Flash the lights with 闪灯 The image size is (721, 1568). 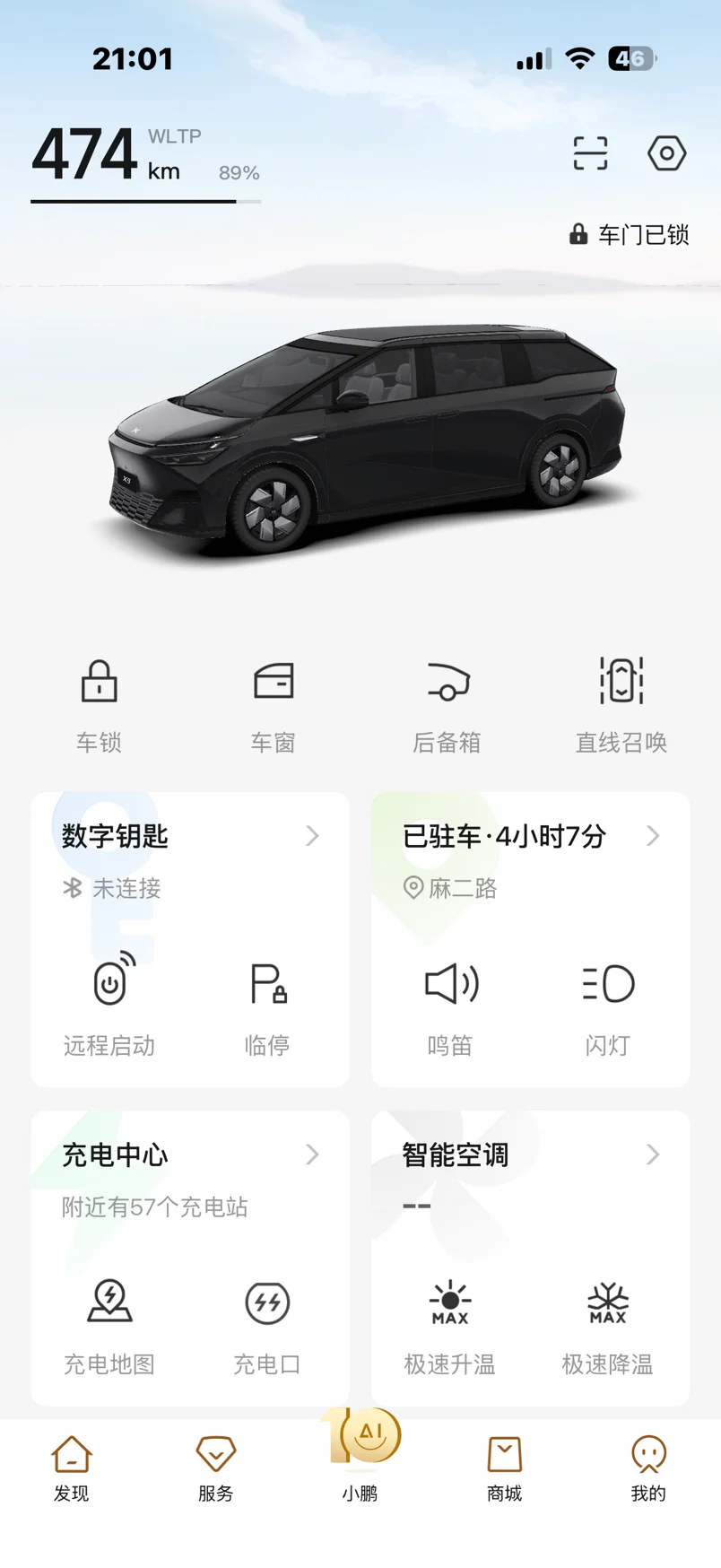[608, 1005]
